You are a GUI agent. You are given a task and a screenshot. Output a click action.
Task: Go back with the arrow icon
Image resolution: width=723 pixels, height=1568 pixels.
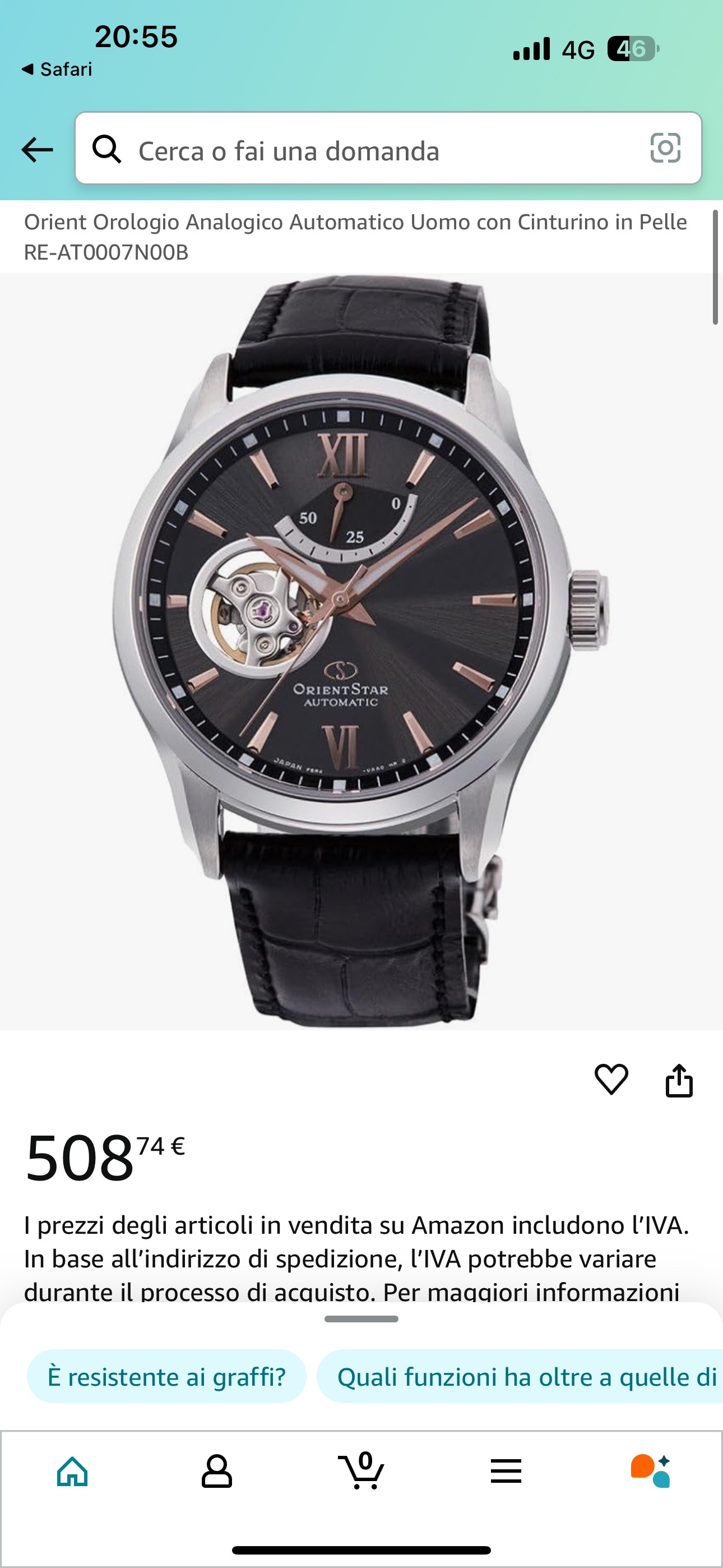(x=37, y=149)
